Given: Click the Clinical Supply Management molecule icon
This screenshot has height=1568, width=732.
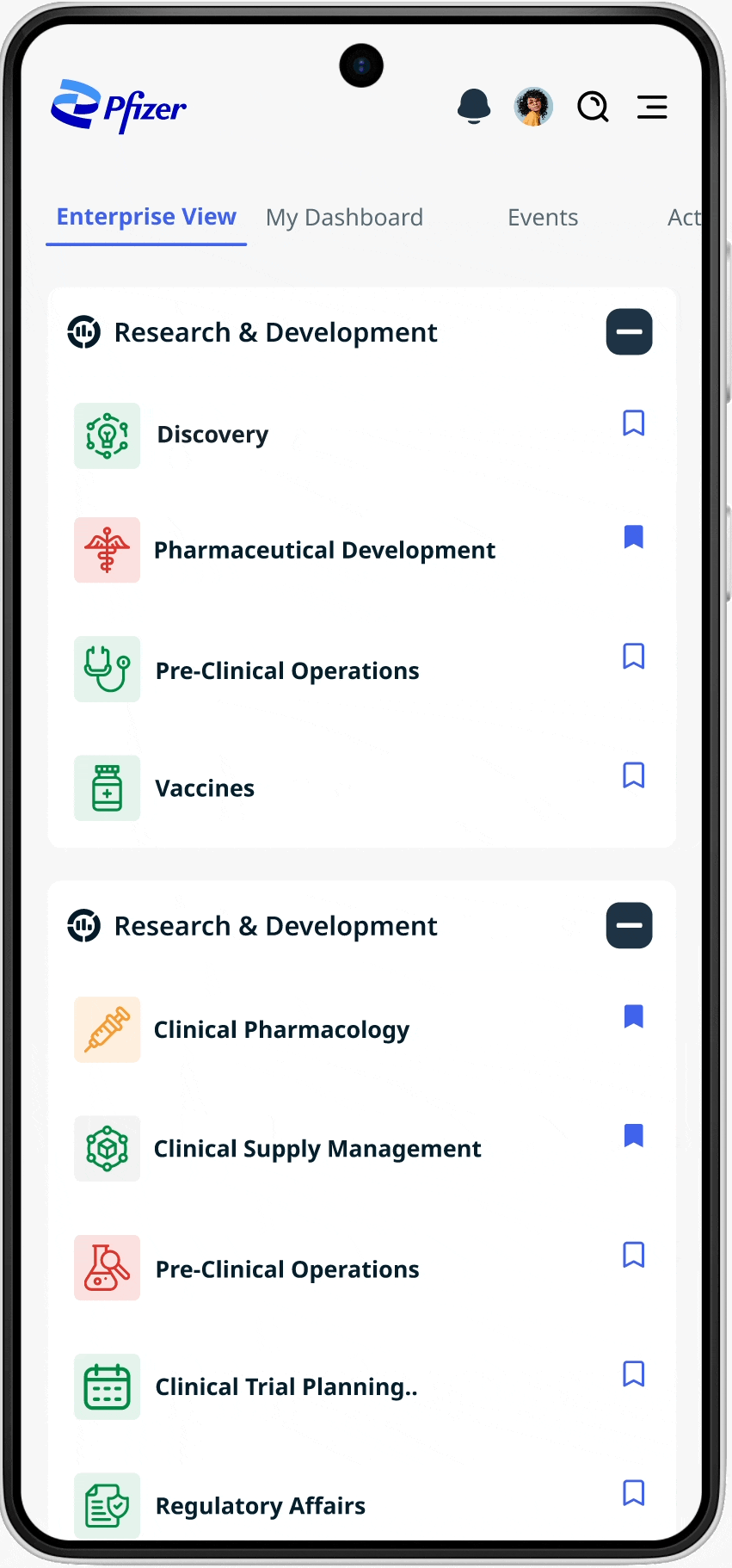Looking at the screenshot, I should (x=107, y=1148).
